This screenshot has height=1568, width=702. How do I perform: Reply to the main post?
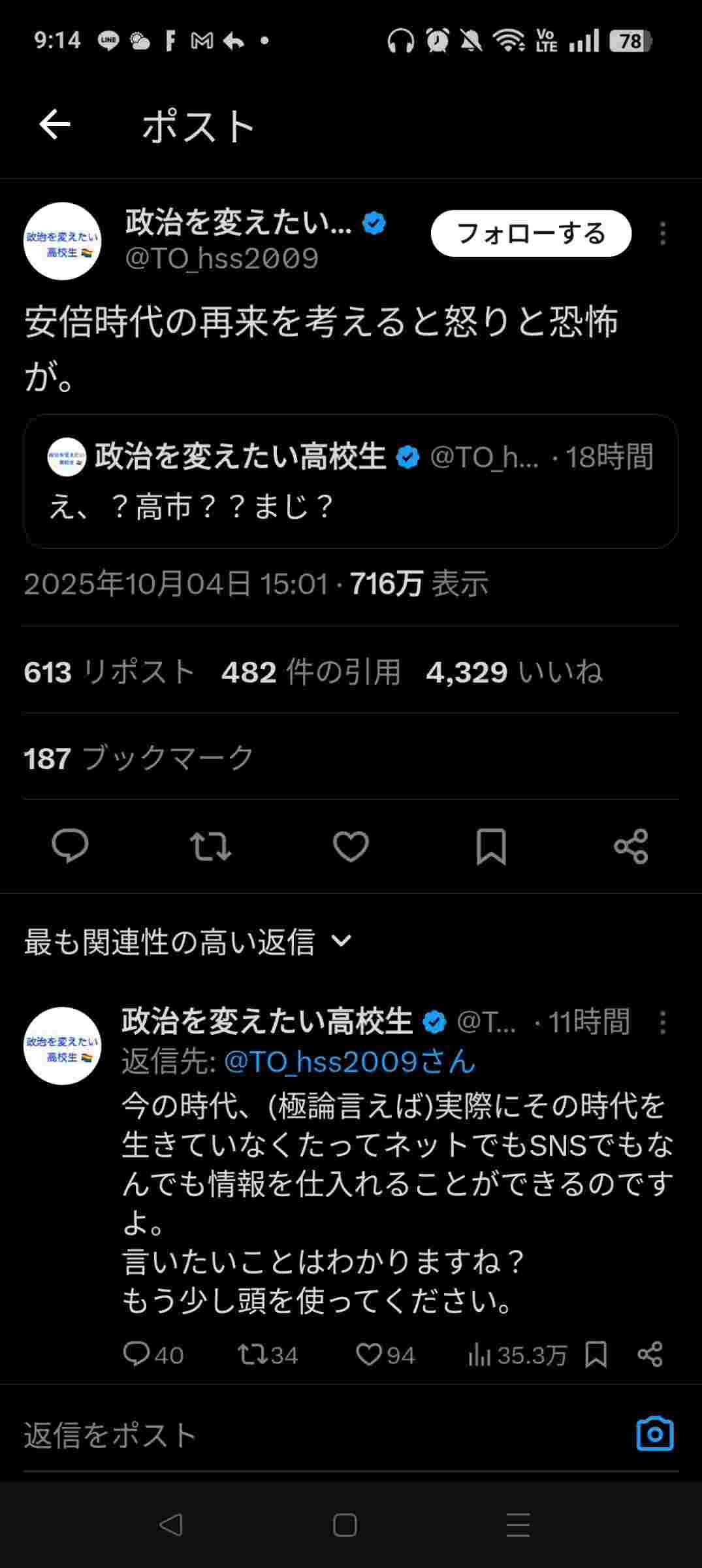point(70,846)
